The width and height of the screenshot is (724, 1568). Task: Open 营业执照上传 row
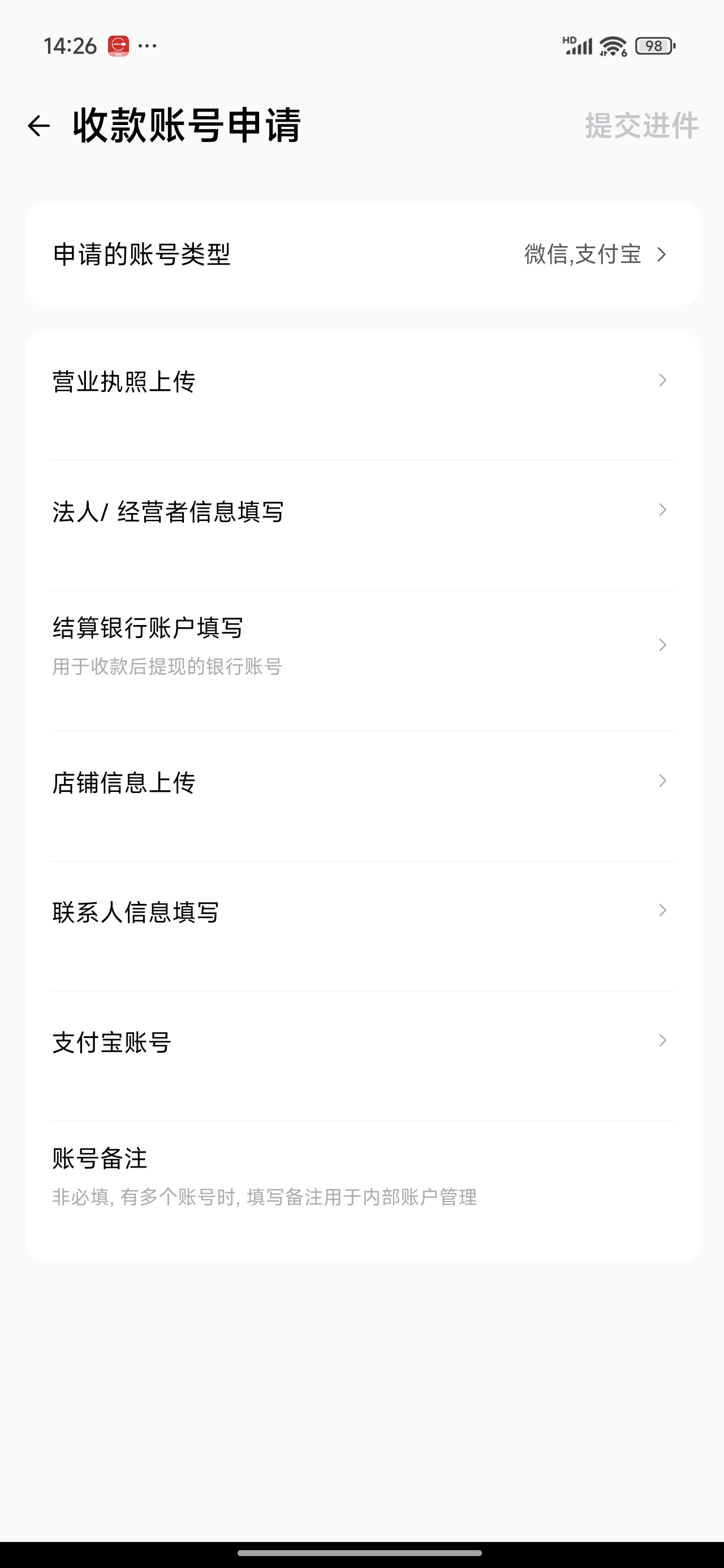click(x=363, y=382)
